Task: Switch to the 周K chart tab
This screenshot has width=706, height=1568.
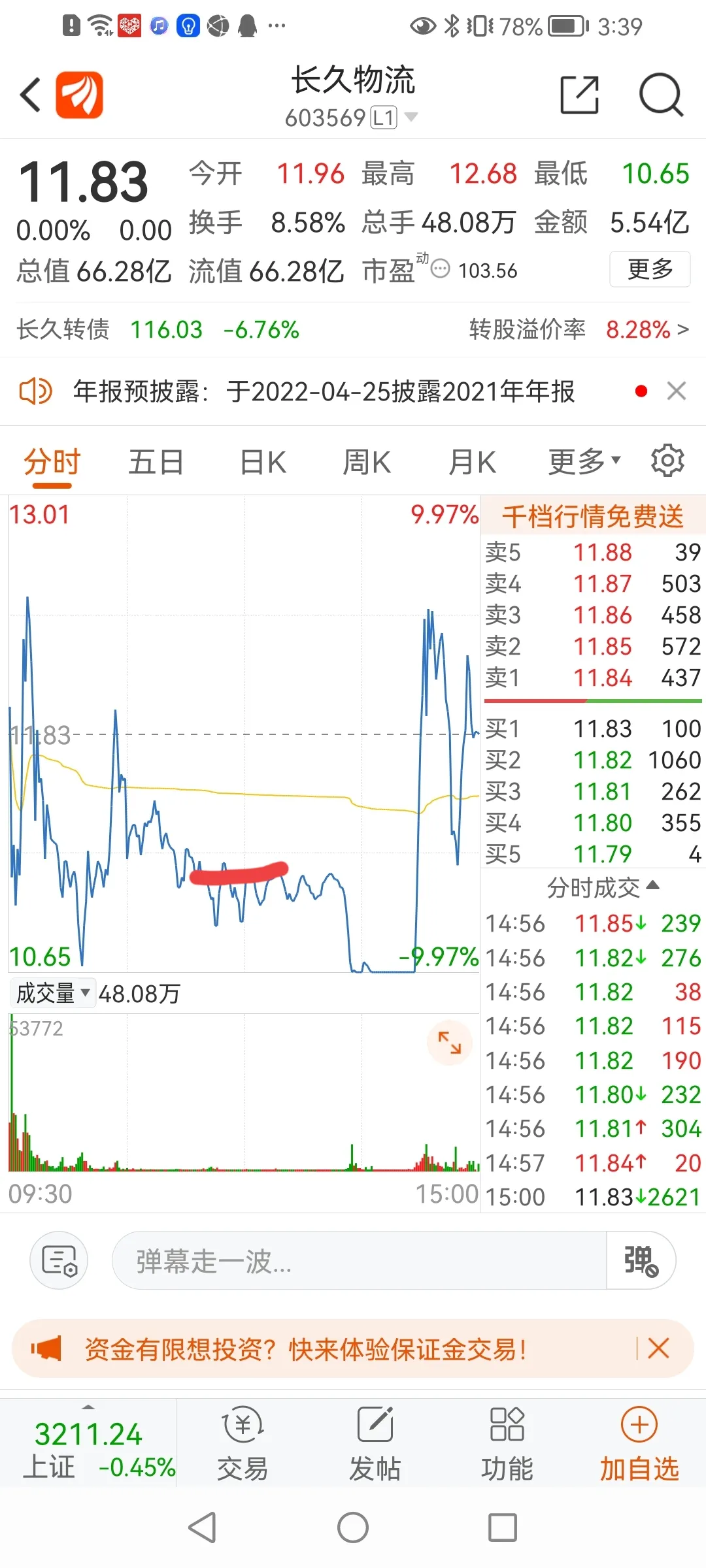Action: (x=367, y=463)
